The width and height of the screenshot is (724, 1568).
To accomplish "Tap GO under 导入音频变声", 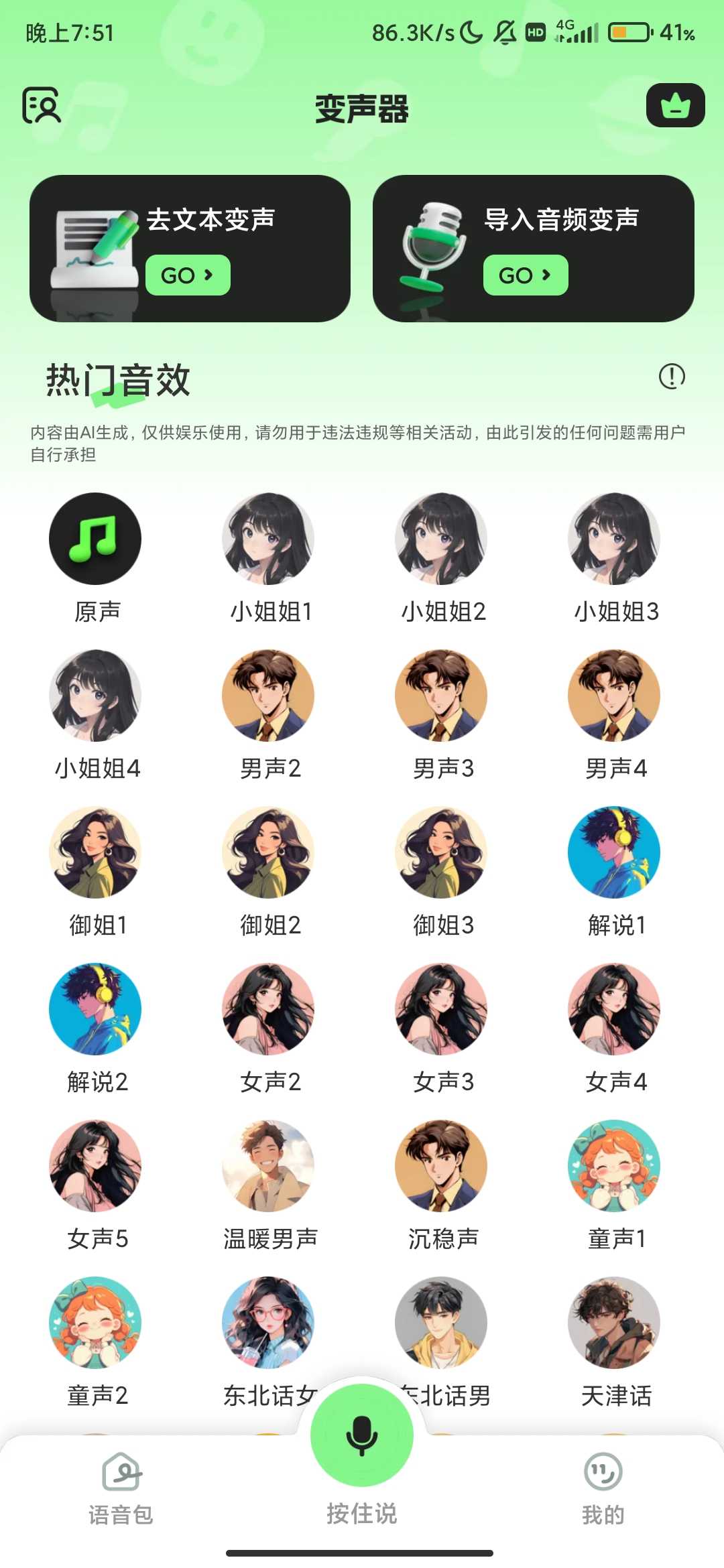I will [526, 275].
